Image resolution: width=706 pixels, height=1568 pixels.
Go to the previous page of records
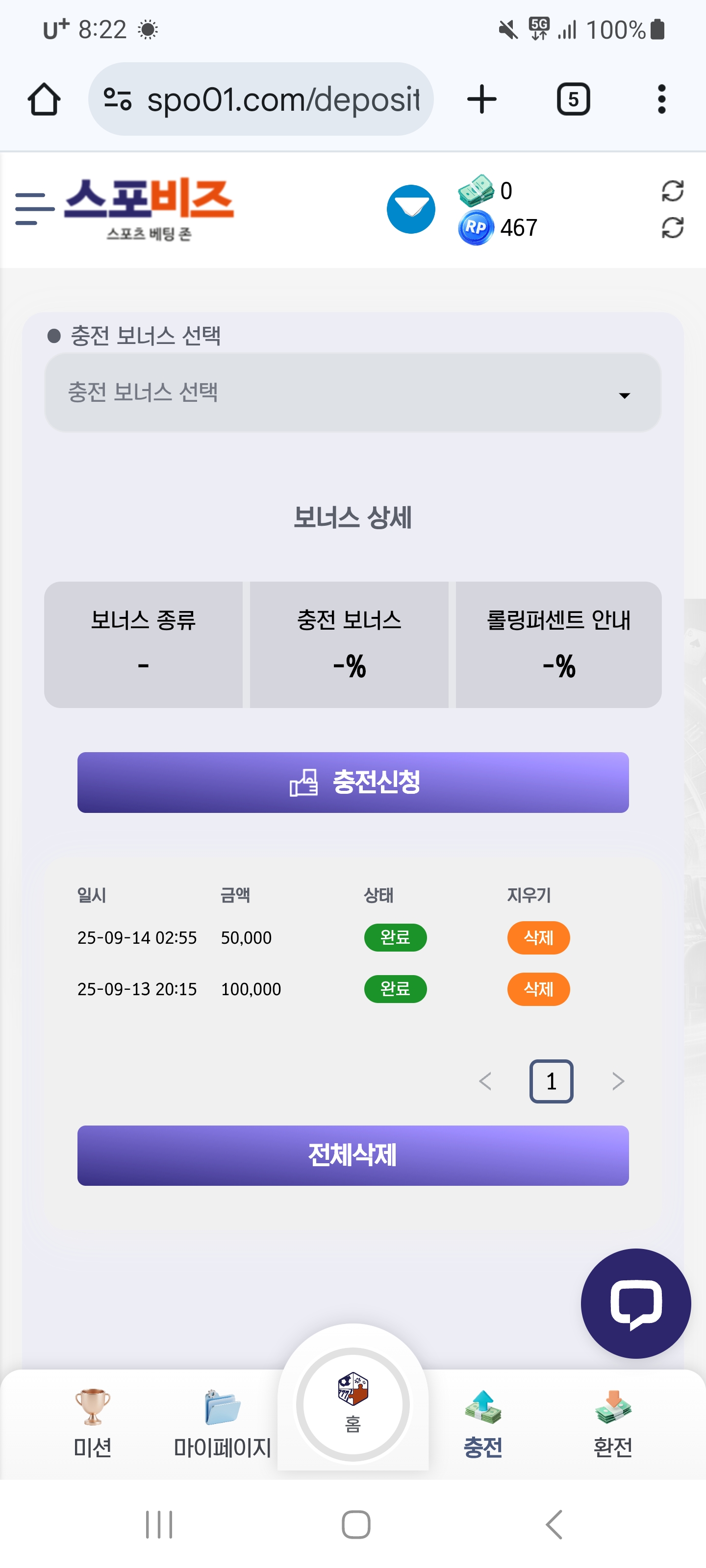click(x=485, y=1081)
